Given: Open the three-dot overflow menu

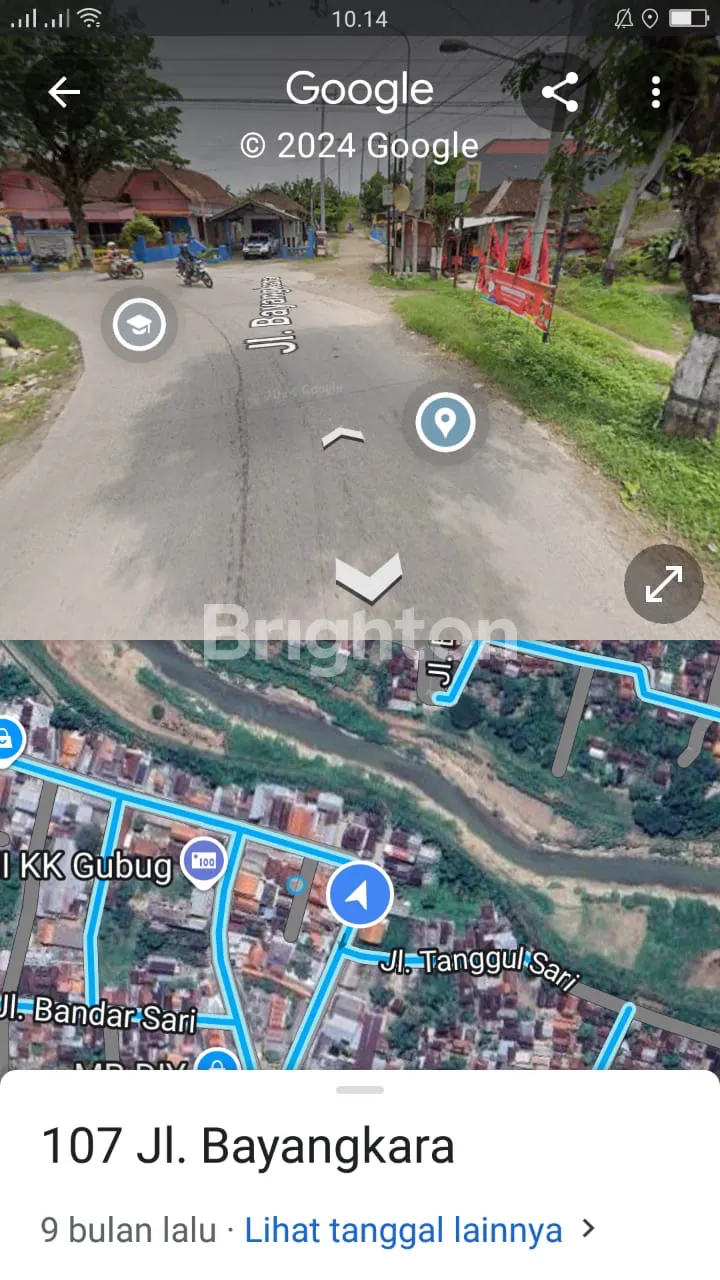Looking at the screenshot, I should click(656, 92).
